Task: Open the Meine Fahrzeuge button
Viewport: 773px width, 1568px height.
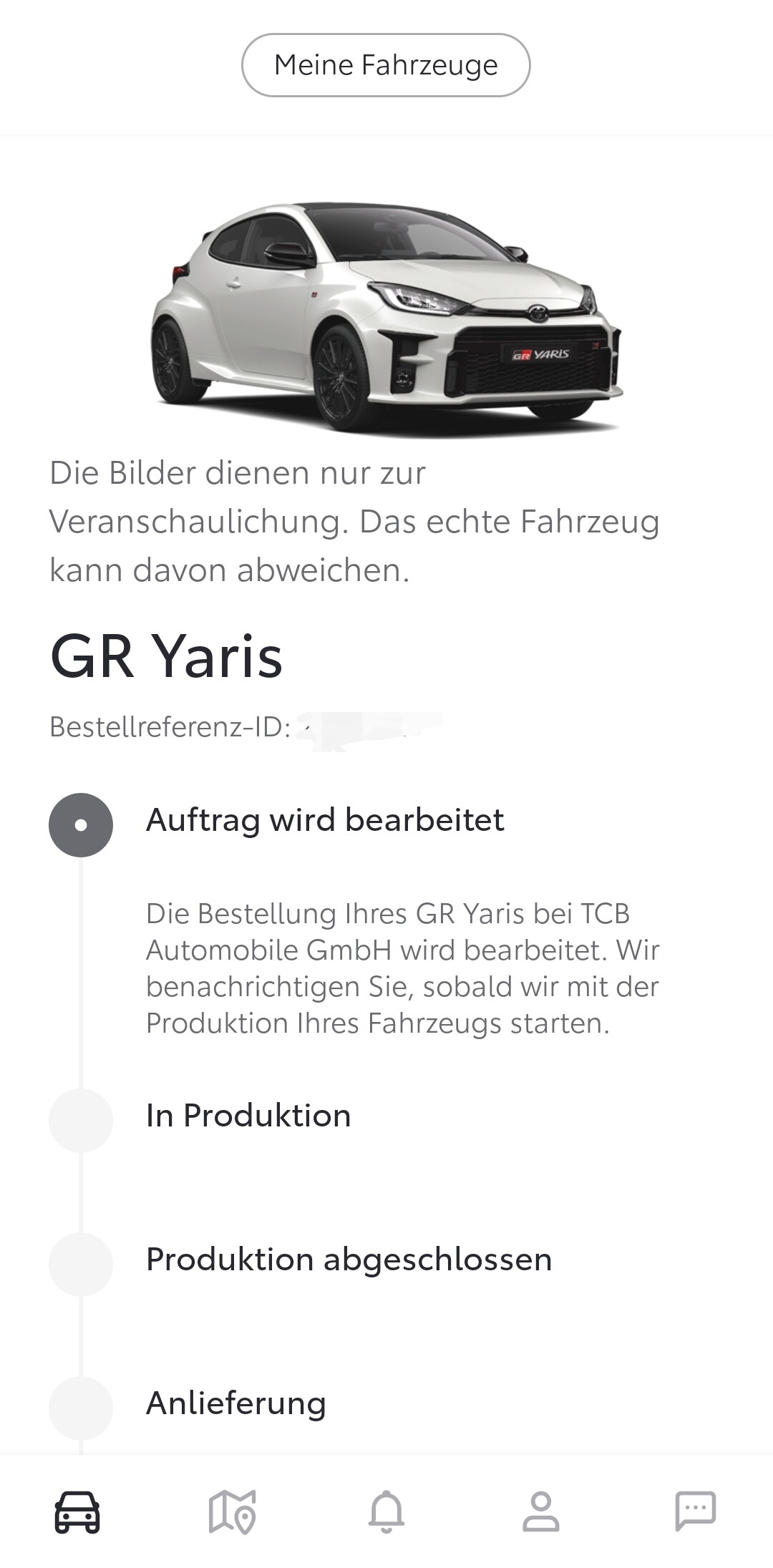Action: (386, 65)
